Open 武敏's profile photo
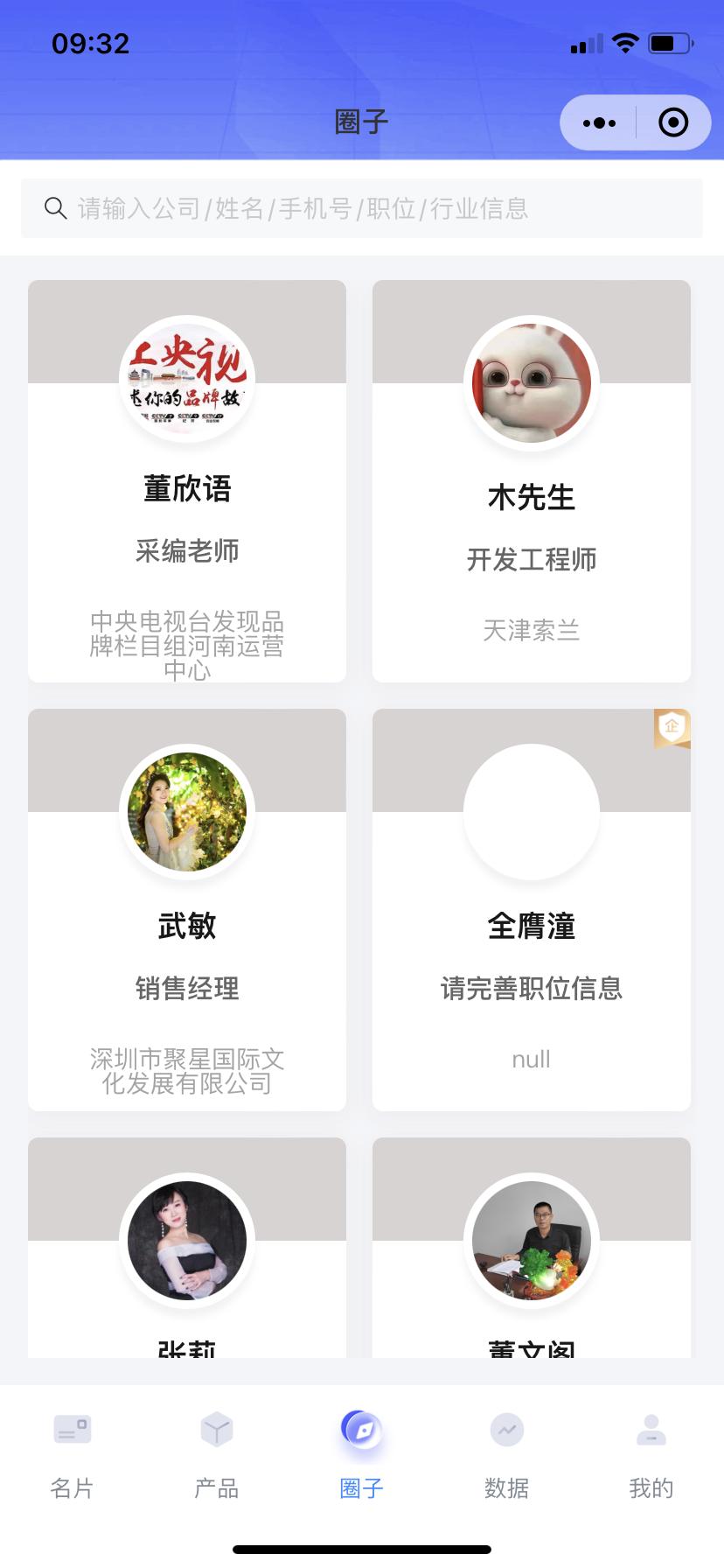The width and height of the screenshot is (724, 1568). click(186, 811)
